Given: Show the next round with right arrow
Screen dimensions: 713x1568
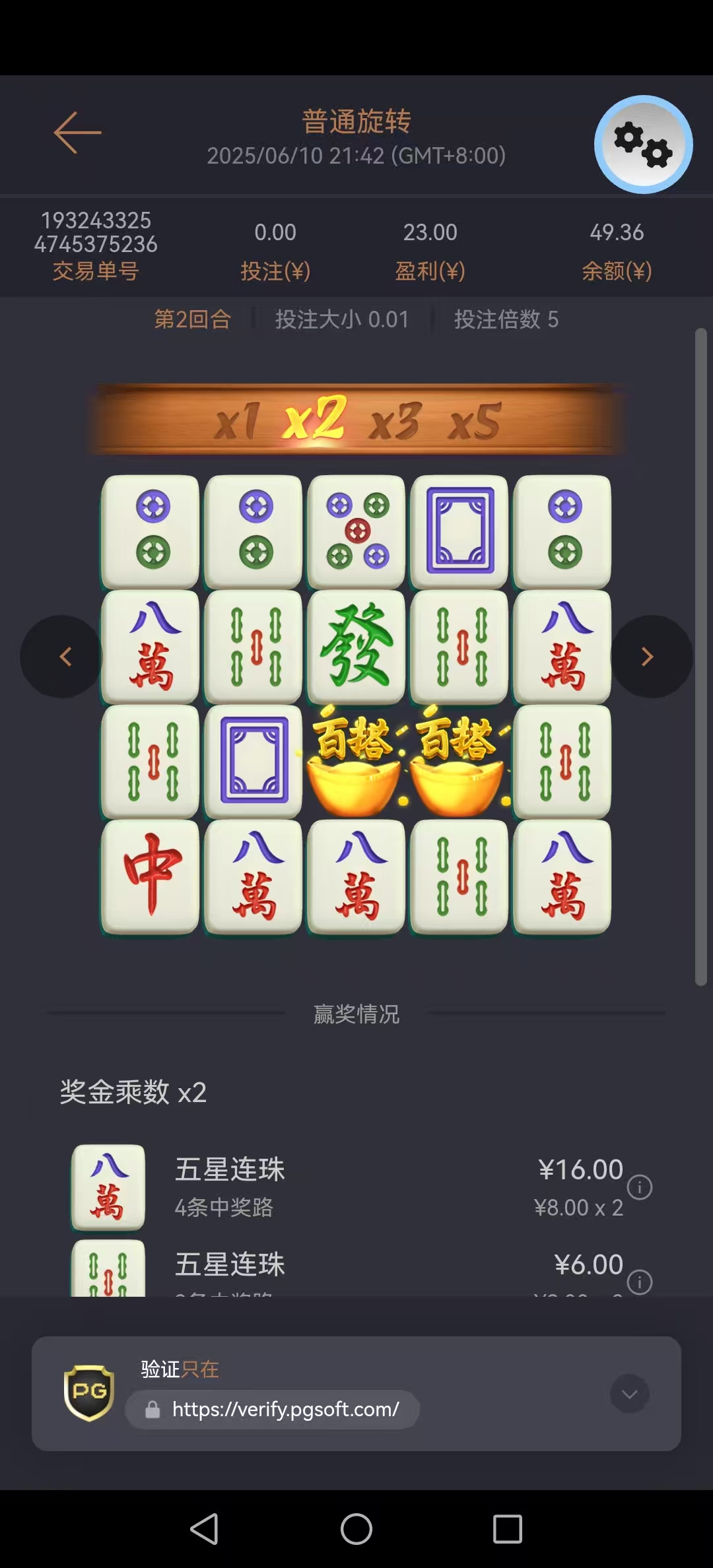Looking at the screenshot, I should 650,657.
